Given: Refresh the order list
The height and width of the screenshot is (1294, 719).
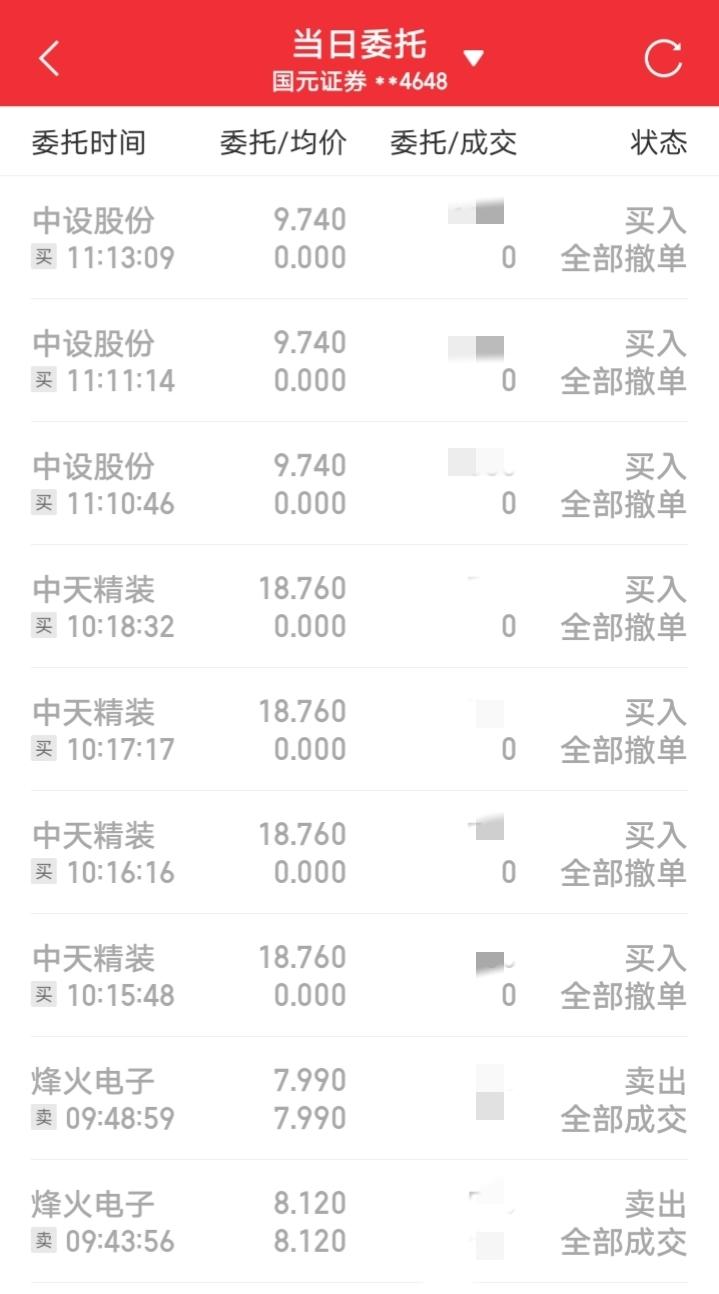Looking at the screenshot, I should [x=663, y=59].
